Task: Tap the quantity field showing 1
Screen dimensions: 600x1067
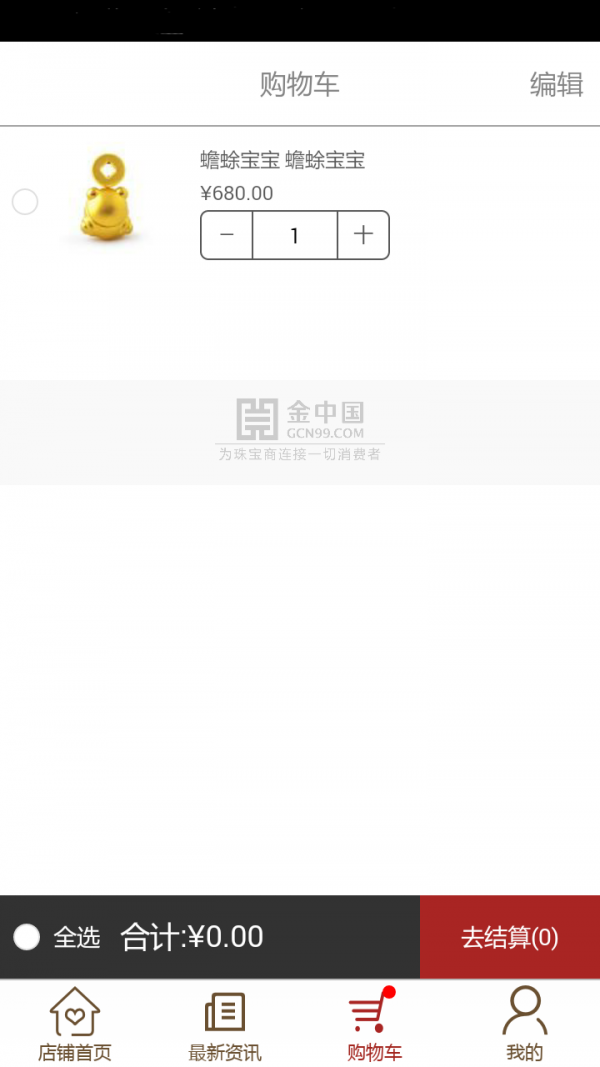Action: point(294,235)
